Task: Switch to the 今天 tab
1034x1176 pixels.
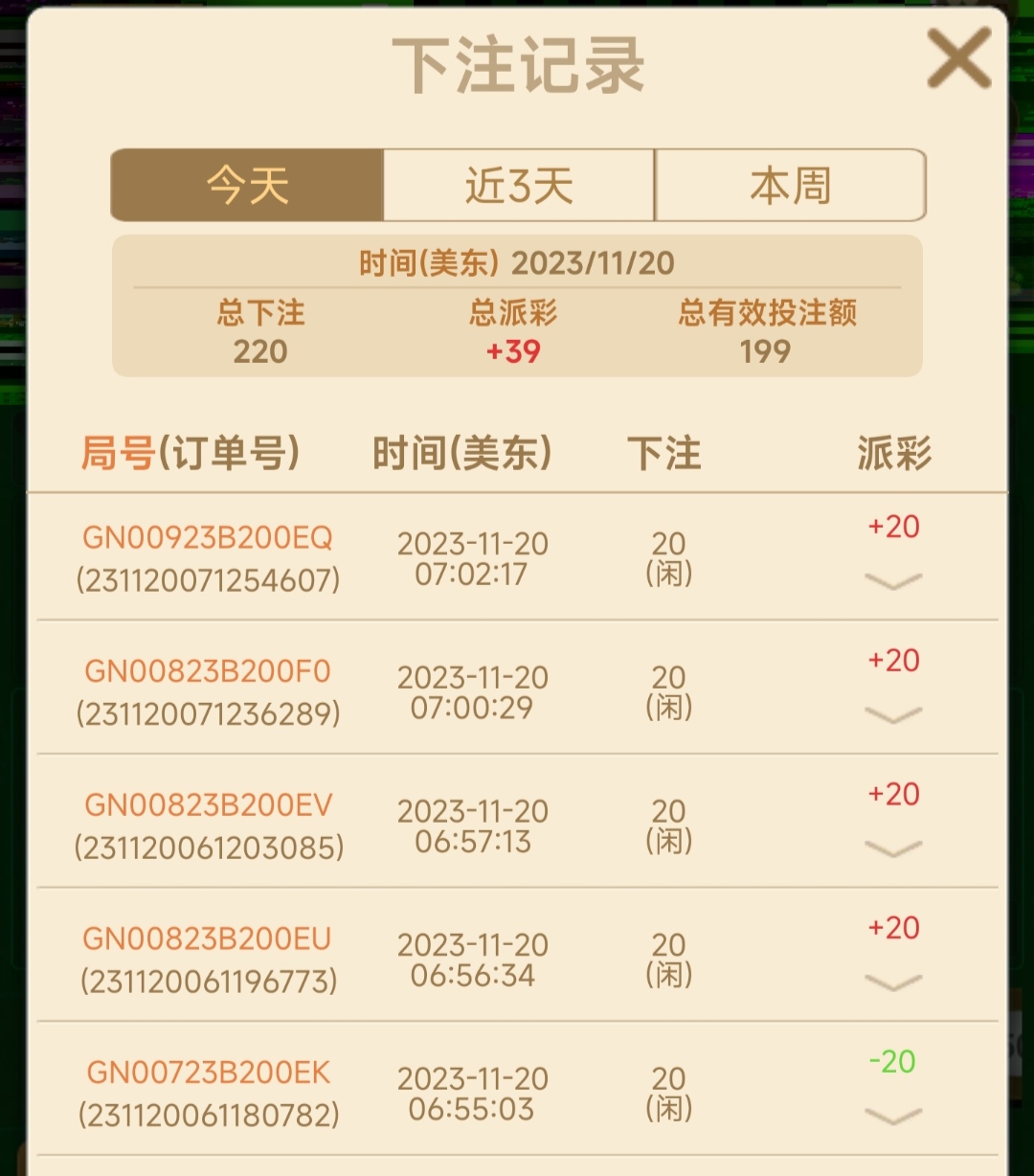Action: pyautogui.click(x=248, y=185)
